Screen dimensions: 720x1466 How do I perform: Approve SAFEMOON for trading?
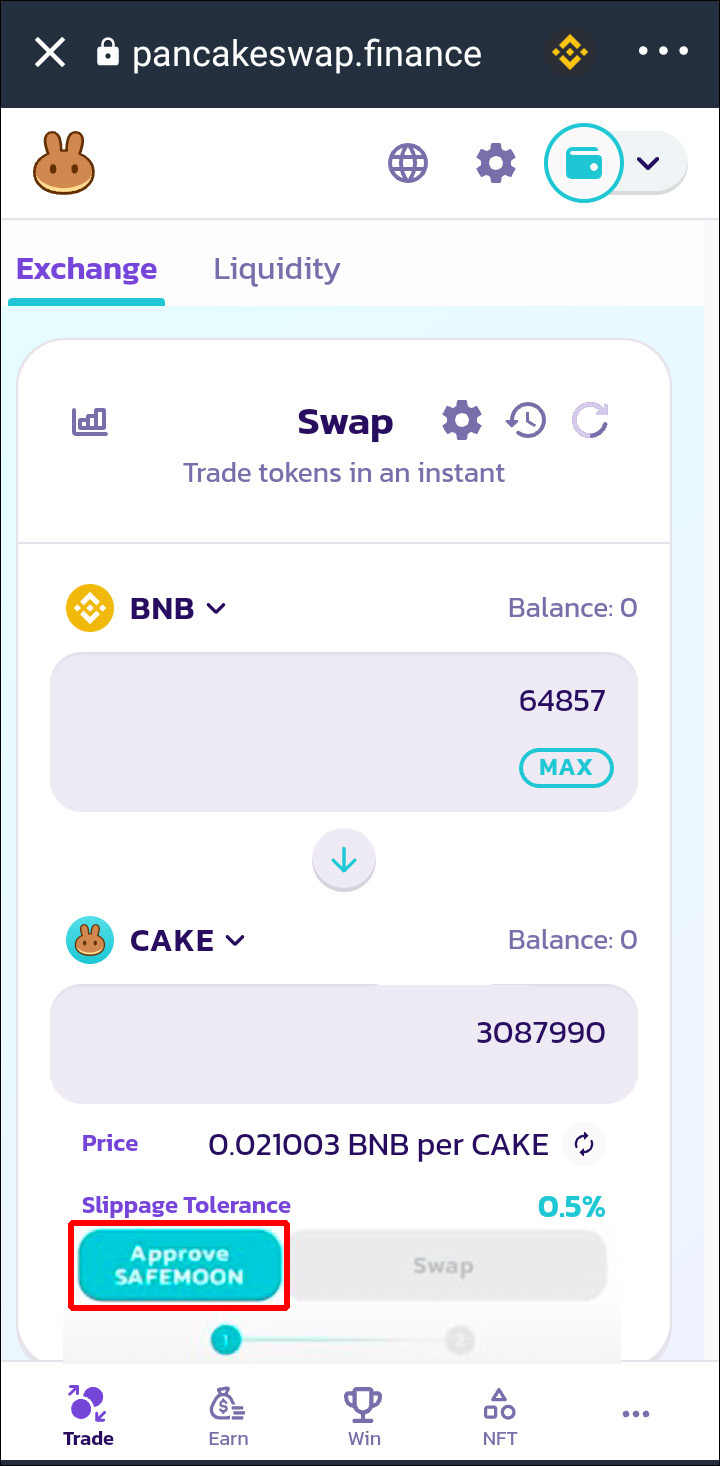[180, 1266]
